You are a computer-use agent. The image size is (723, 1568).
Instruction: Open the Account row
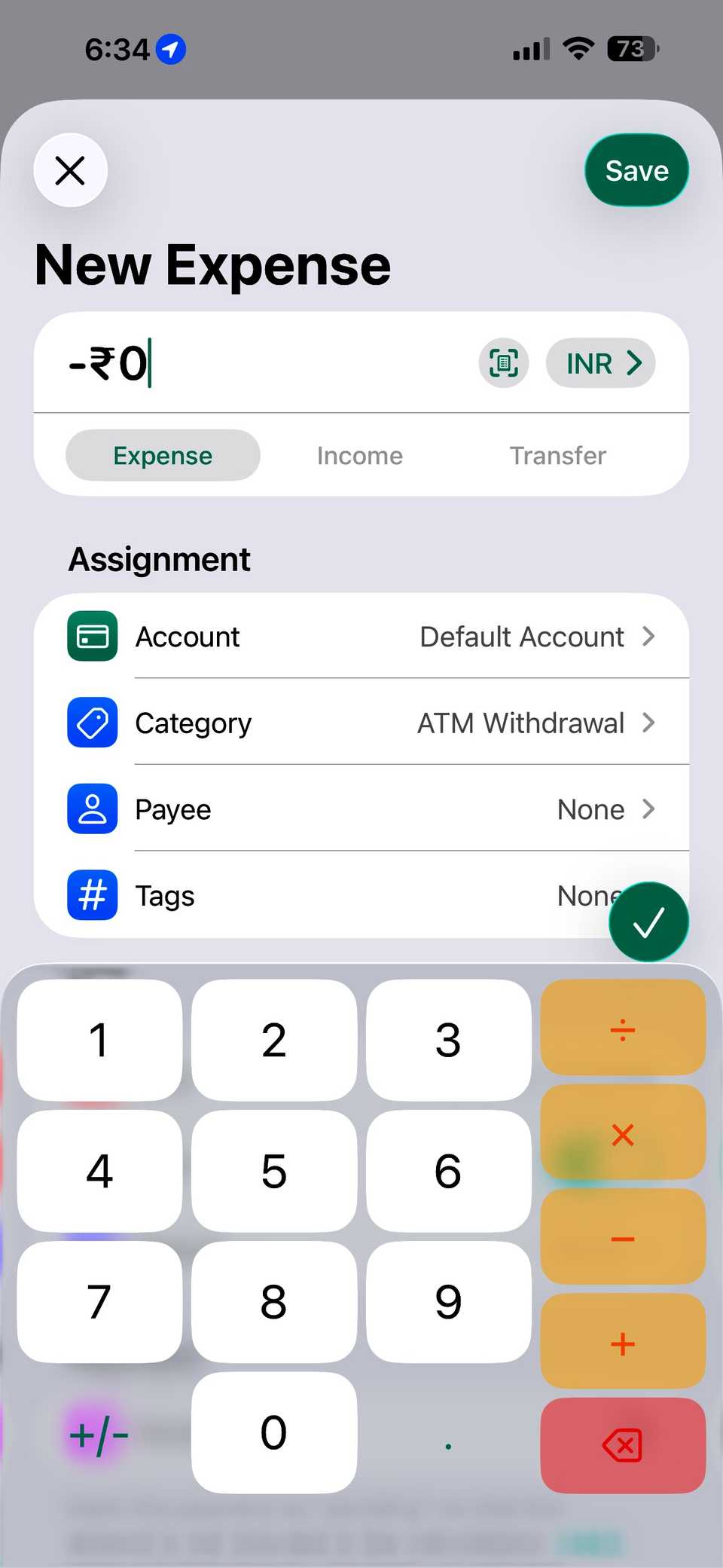(x=361, y=637)
